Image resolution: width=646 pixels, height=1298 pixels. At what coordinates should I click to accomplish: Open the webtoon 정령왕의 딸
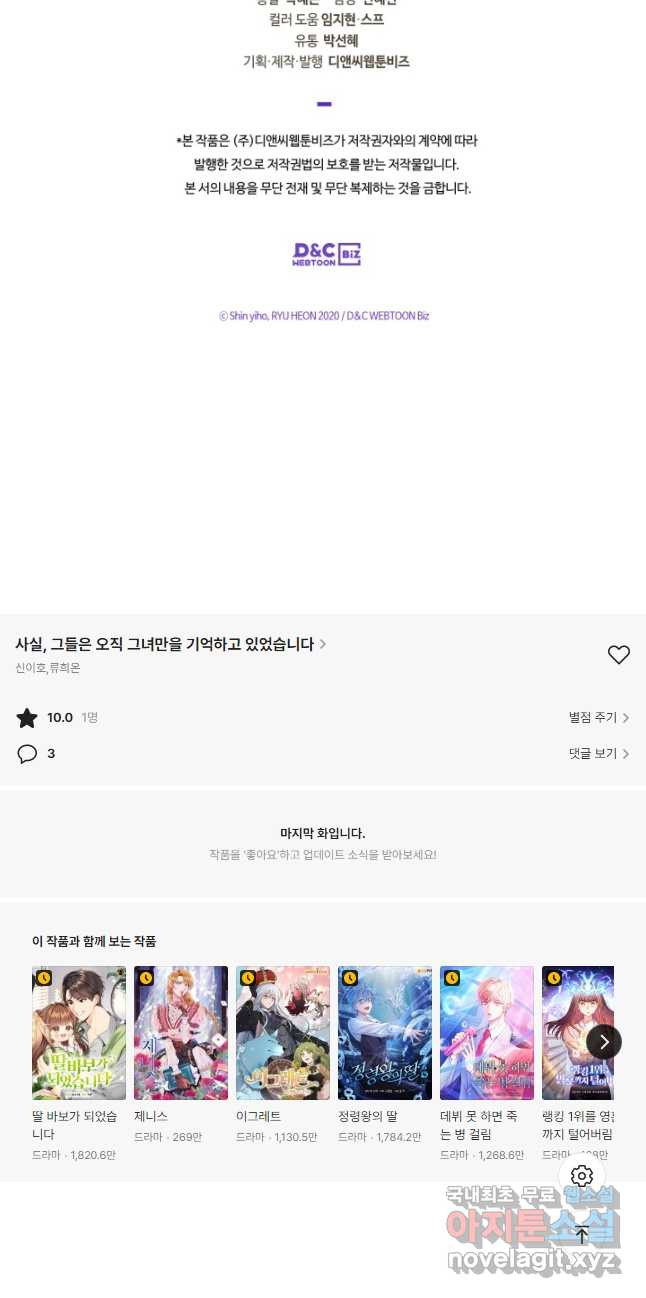385,1033
